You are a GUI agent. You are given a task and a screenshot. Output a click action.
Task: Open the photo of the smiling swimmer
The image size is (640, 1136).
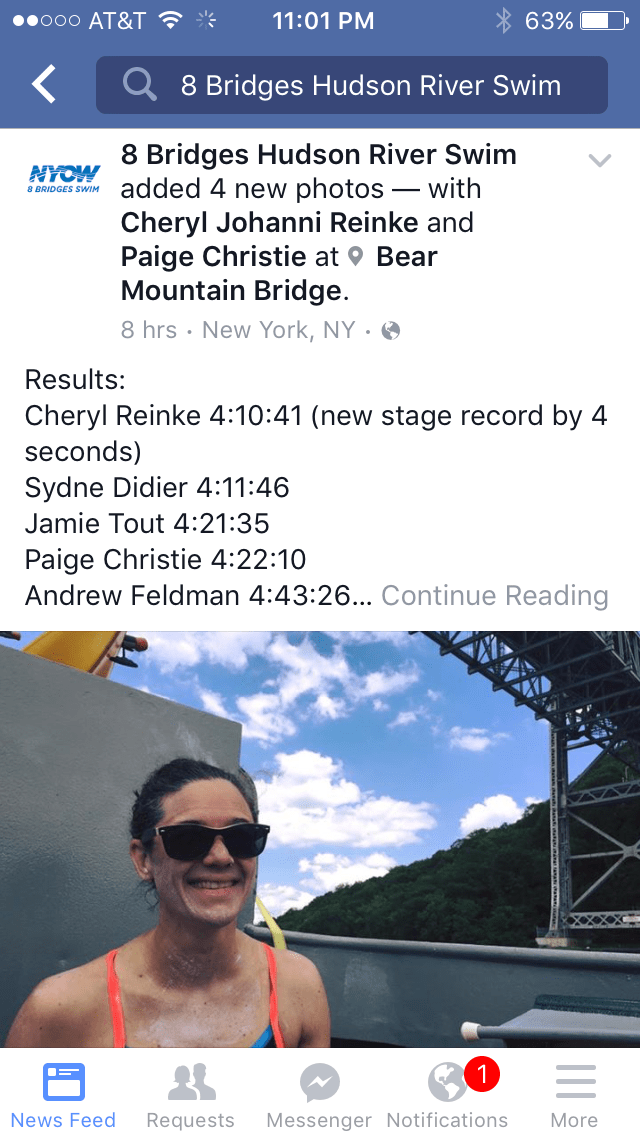point(320,838)
